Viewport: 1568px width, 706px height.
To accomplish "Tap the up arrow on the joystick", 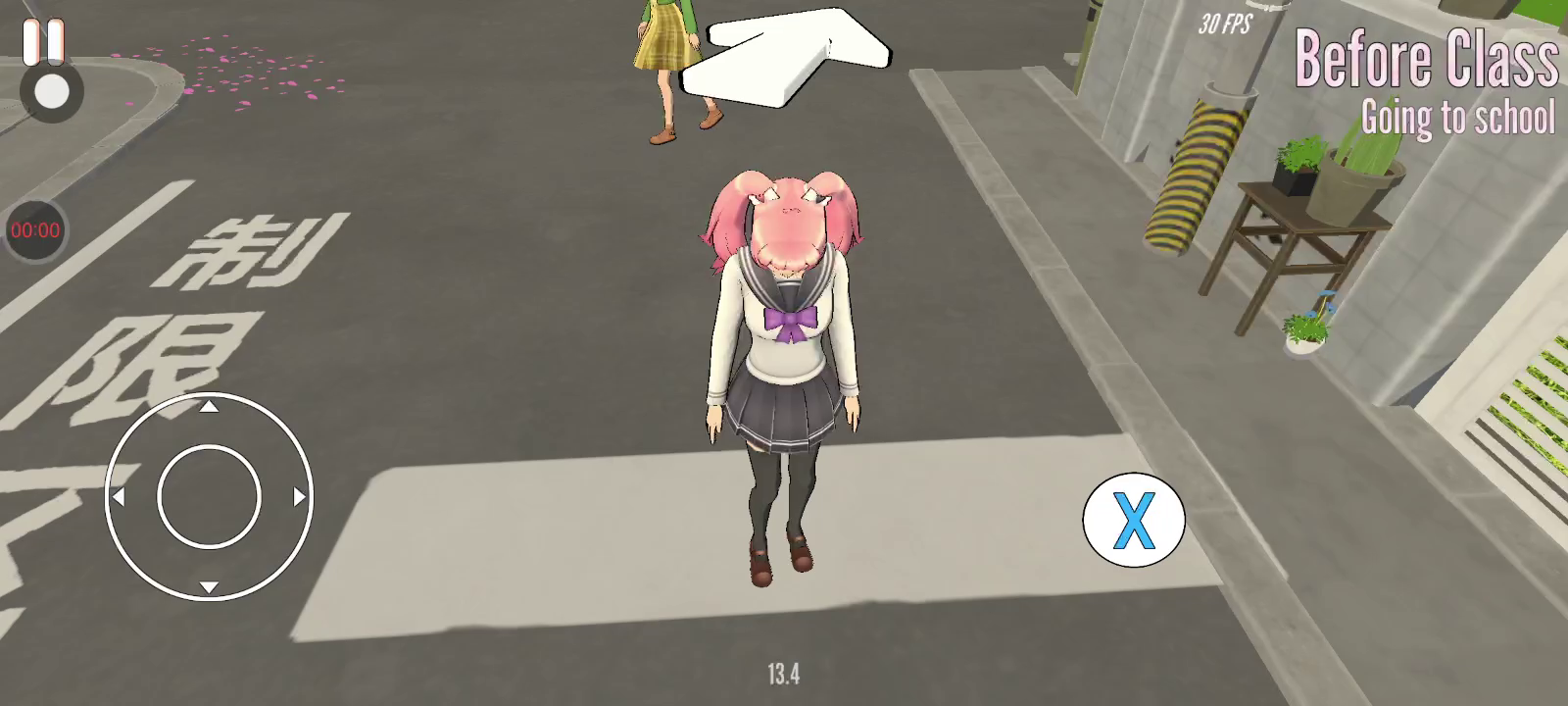I will click(209, 407).
